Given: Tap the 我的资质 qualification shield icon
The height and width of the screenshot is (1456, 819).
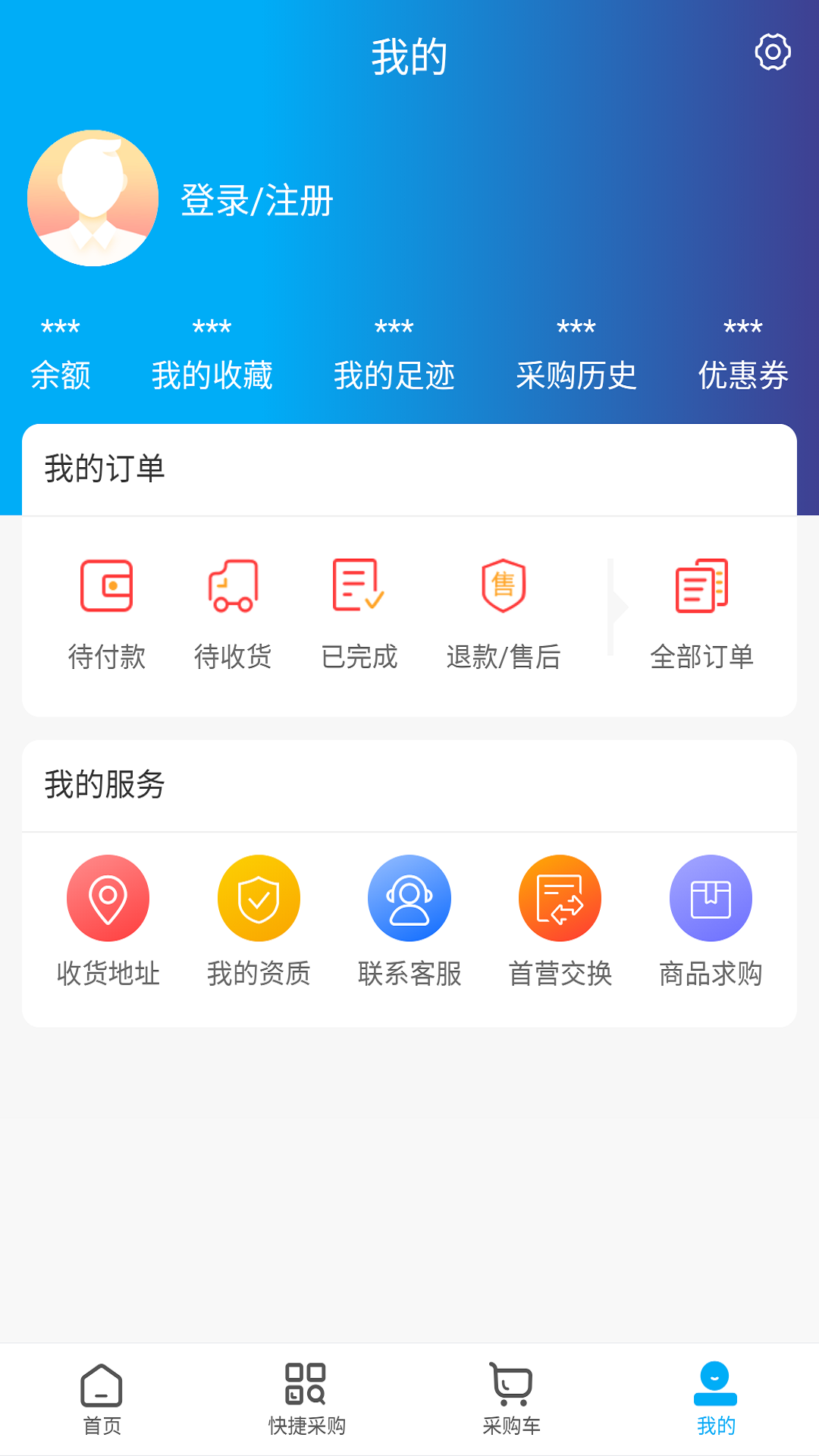Looking at the screenshot, I should tap(259, 897).
